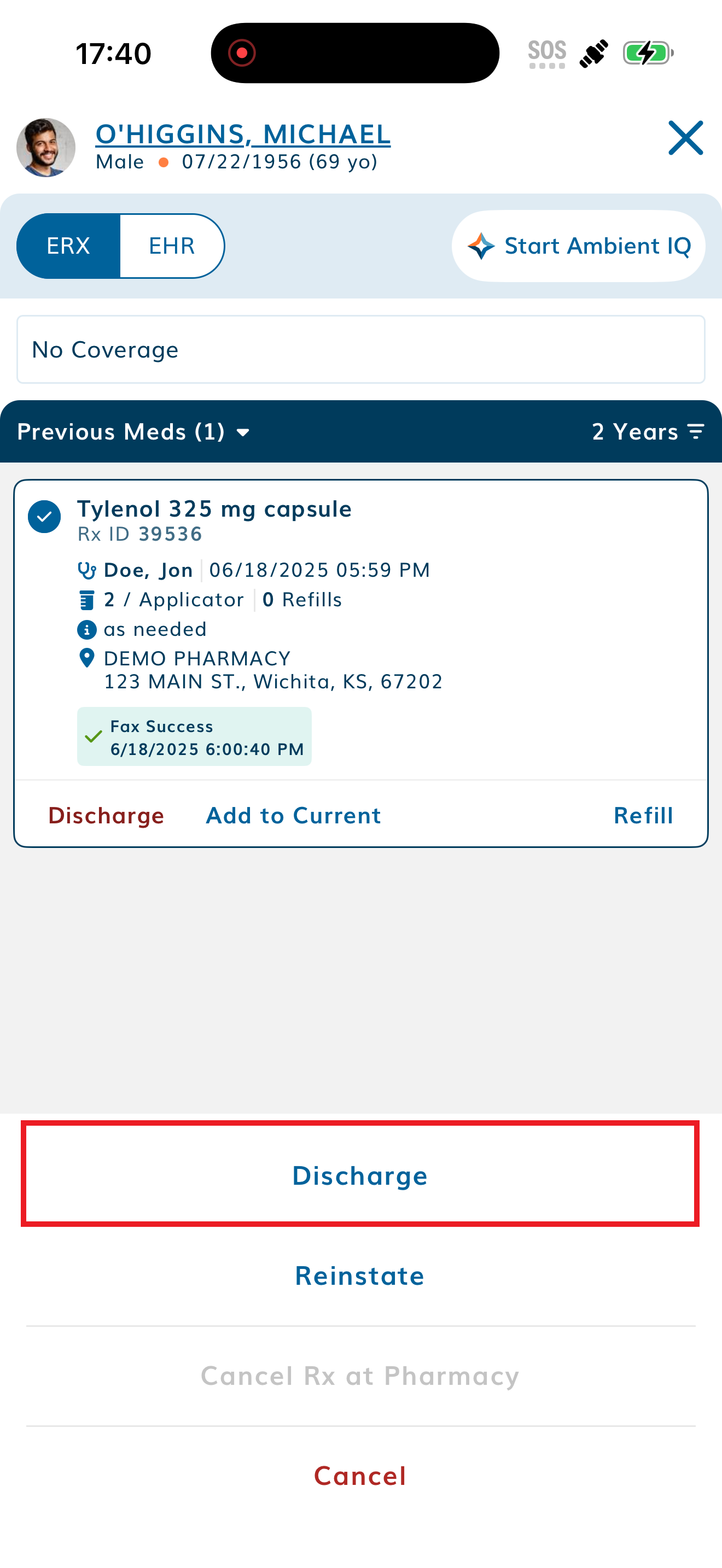Open the filter icon next to 2 Years
This screenshot has height=1568, width=722.
[696, 431]
